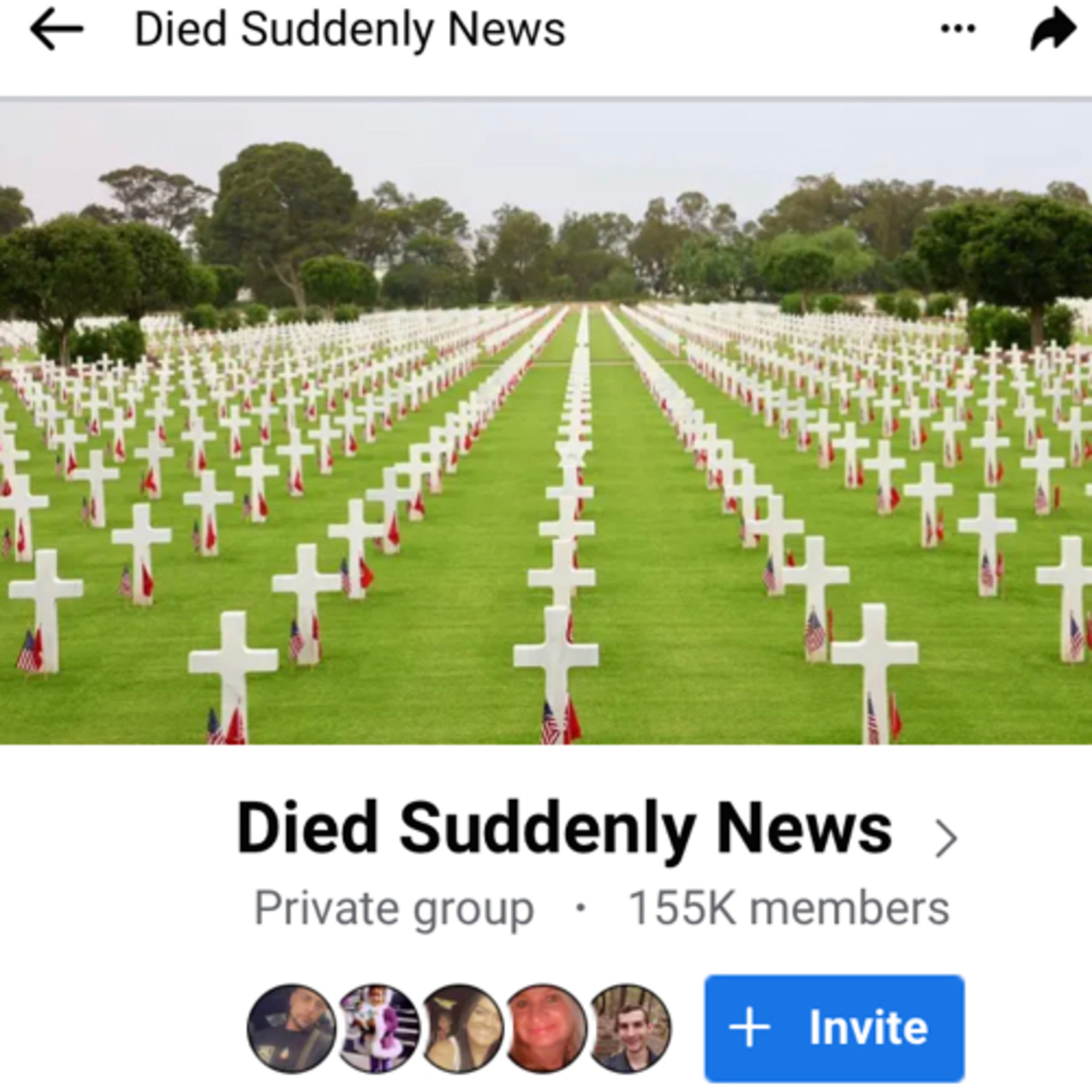
Task: Open the three-dot overflow menu
Action: coord(958,28)
